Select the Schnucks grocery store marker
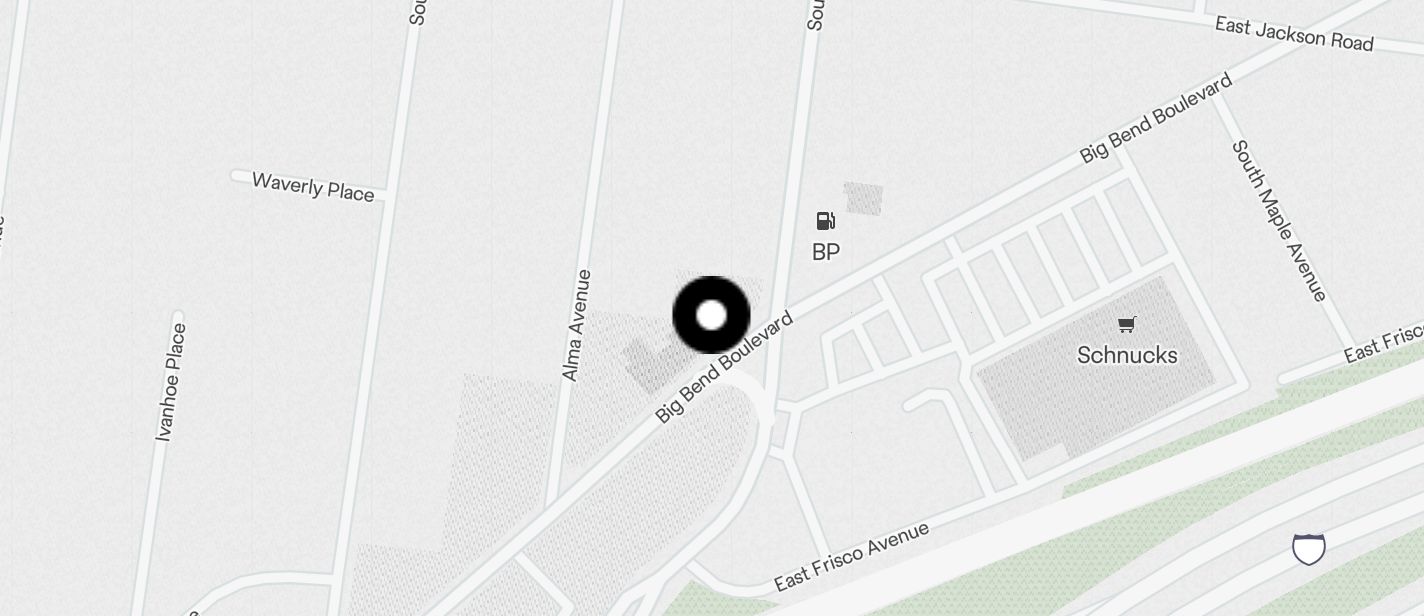Viewport: 1424px width, 616px height. 1127,324
